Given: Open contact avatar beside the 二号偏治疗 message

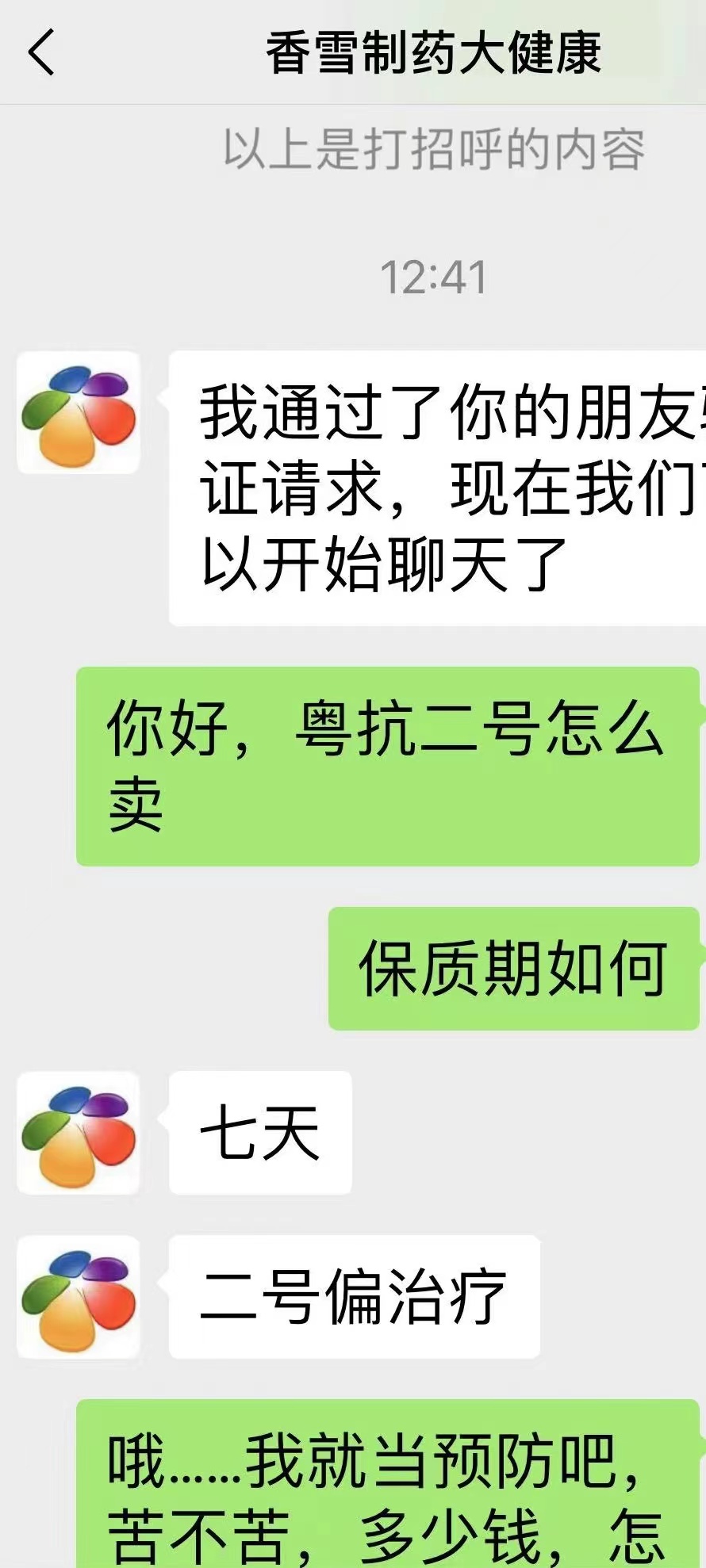Looking at the screenshot, I should (79, 1297).
